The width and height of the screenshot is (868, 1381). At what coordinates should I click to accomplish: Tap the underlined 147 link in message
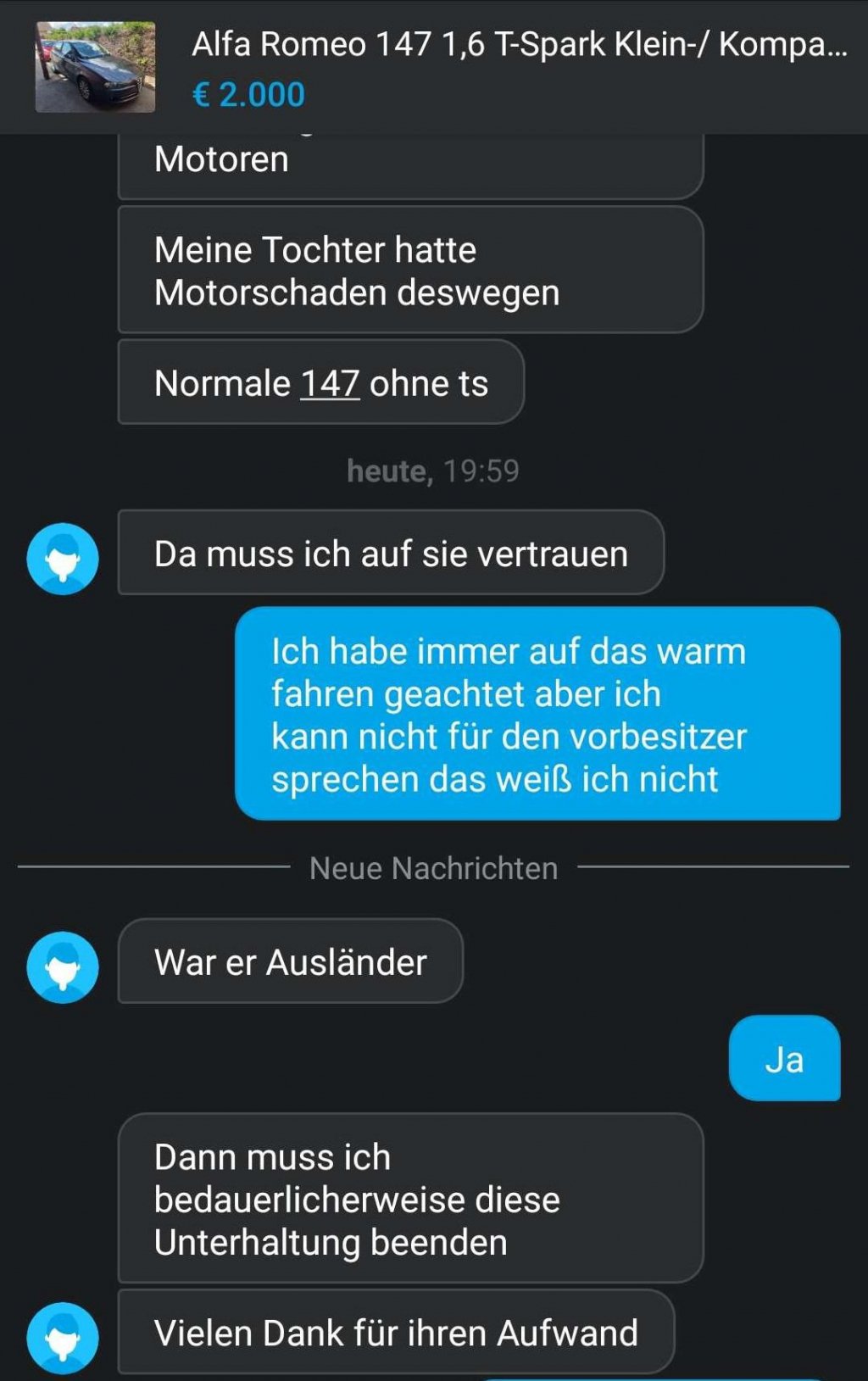330,384
